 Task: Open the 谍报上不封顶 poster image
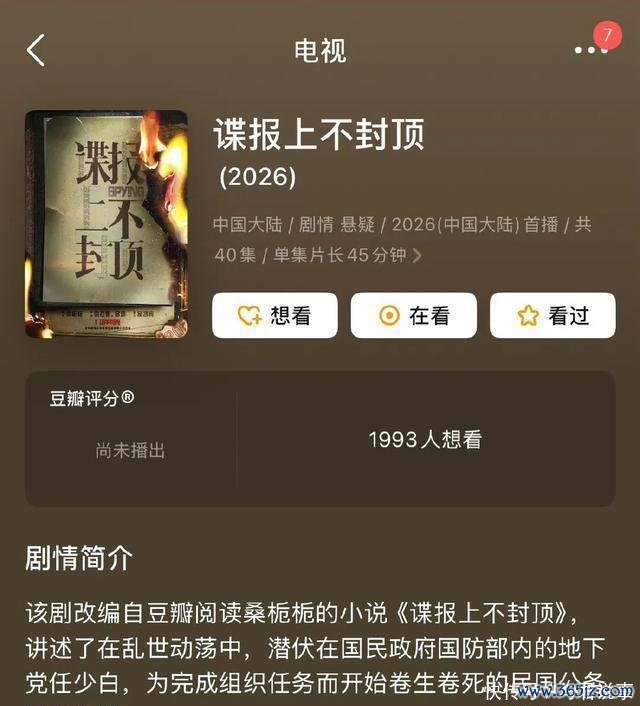(x=106, y=224)
